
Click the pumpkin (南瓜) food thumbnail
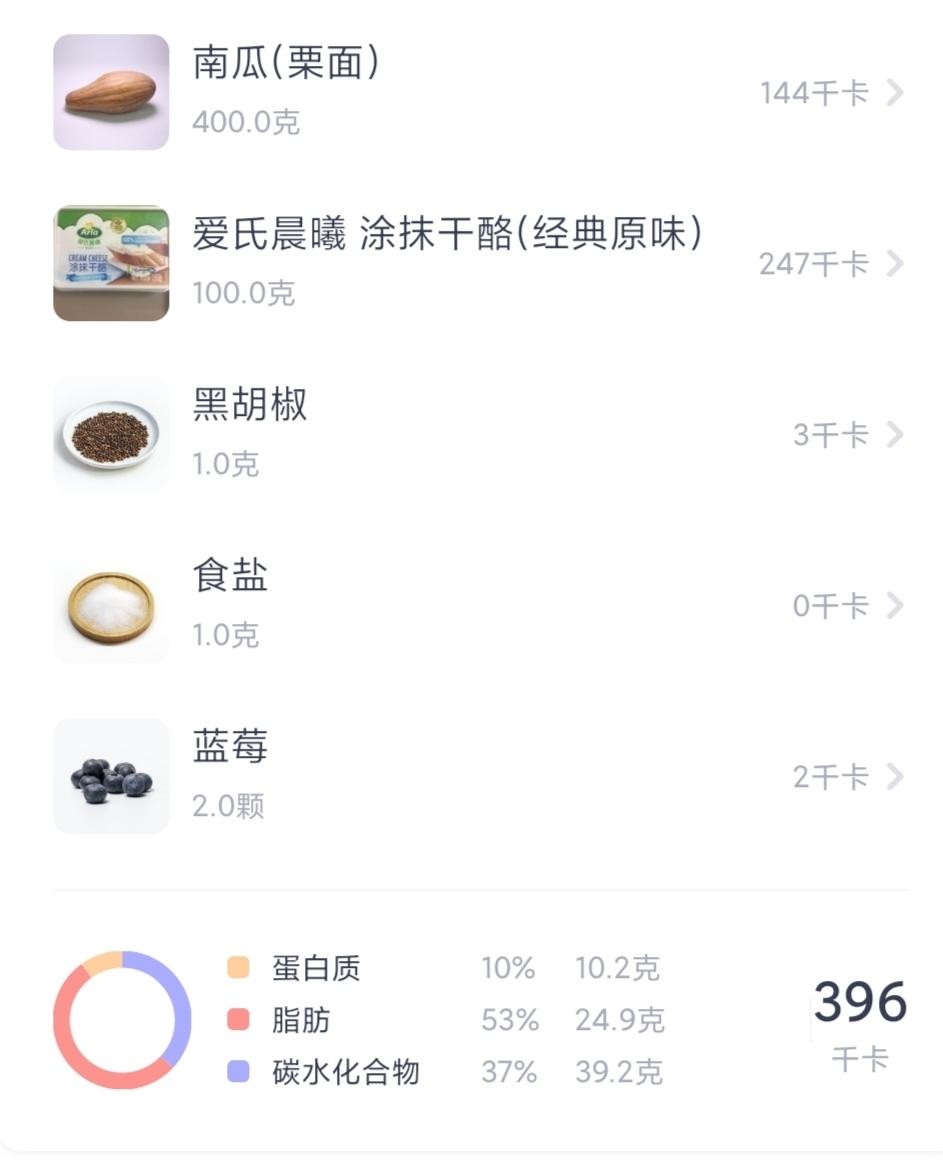111,92
